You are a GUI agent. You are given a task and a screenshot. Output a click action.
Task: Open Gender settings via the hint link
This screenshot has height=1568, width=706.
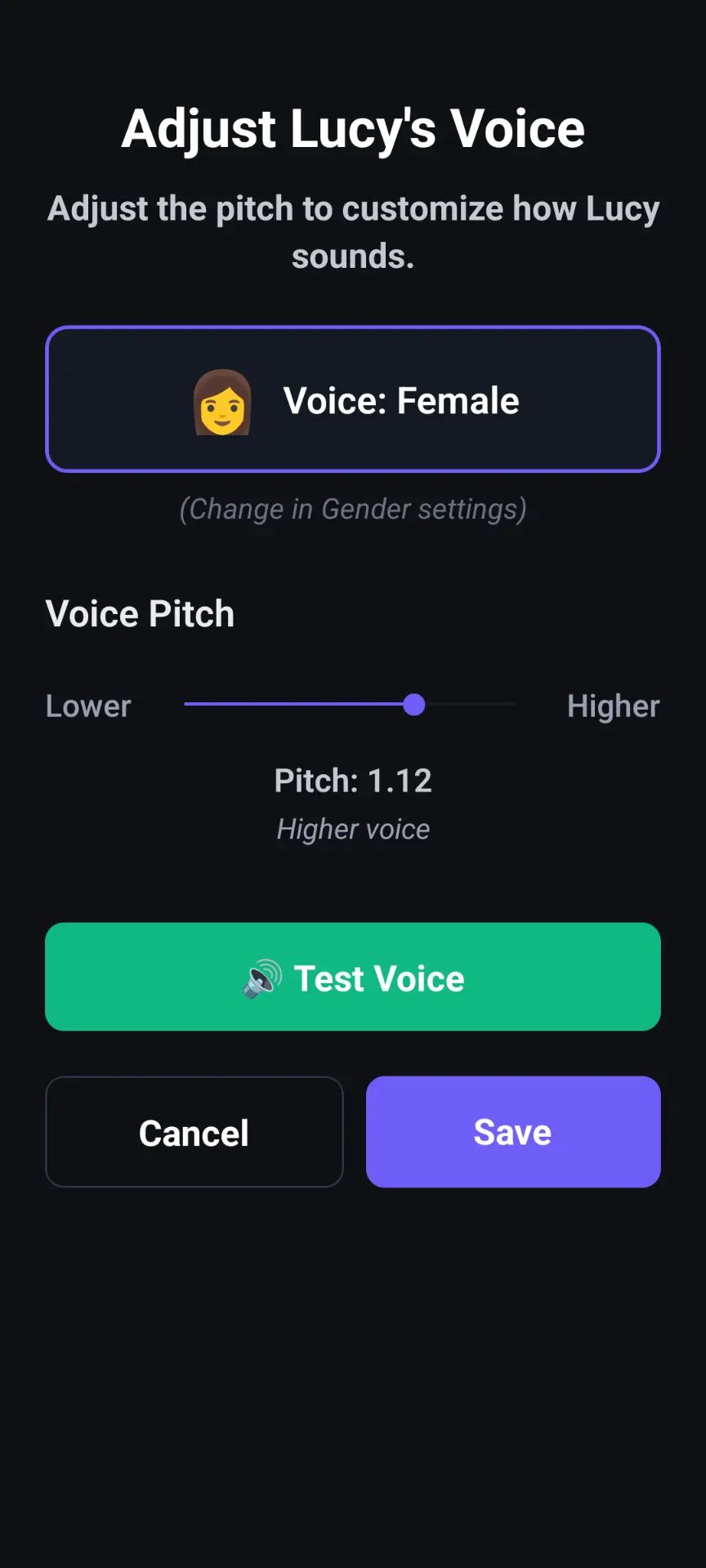[353, 509]
